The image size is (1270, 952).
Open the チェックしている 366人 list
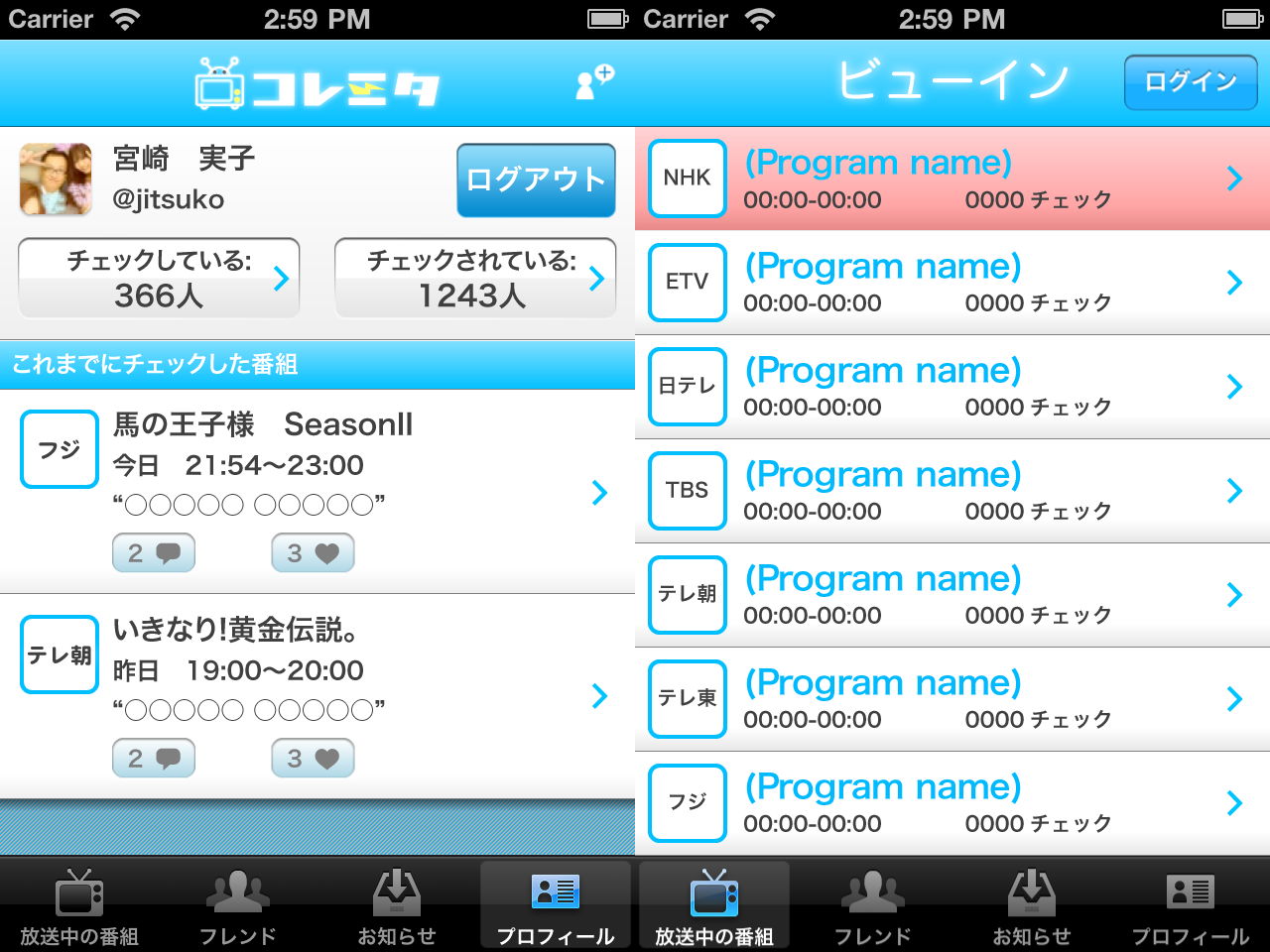tap(159, 279)
